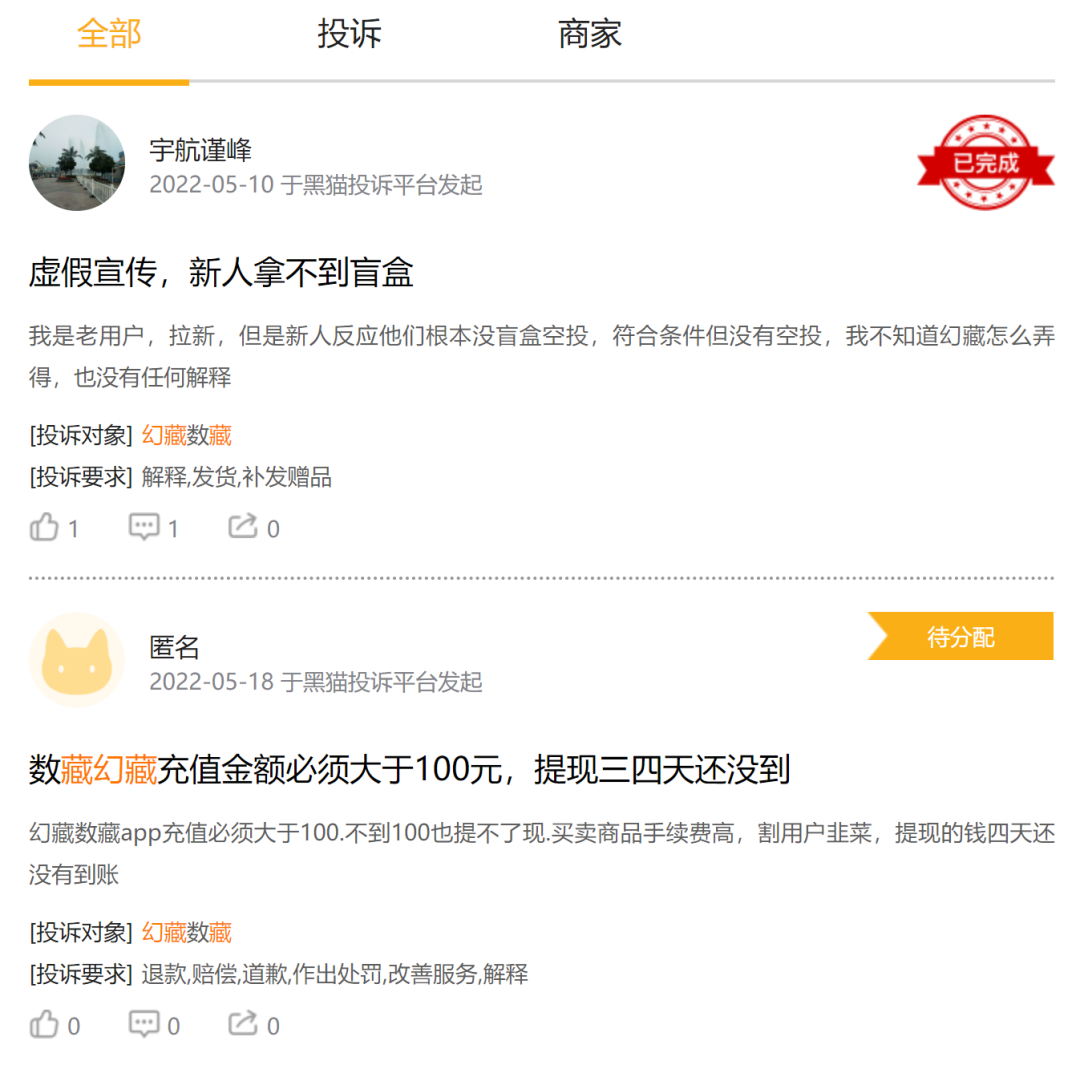Switch to the 投诉 tab
Viewport: 1080px width, 1065px height.
[349, 34]
